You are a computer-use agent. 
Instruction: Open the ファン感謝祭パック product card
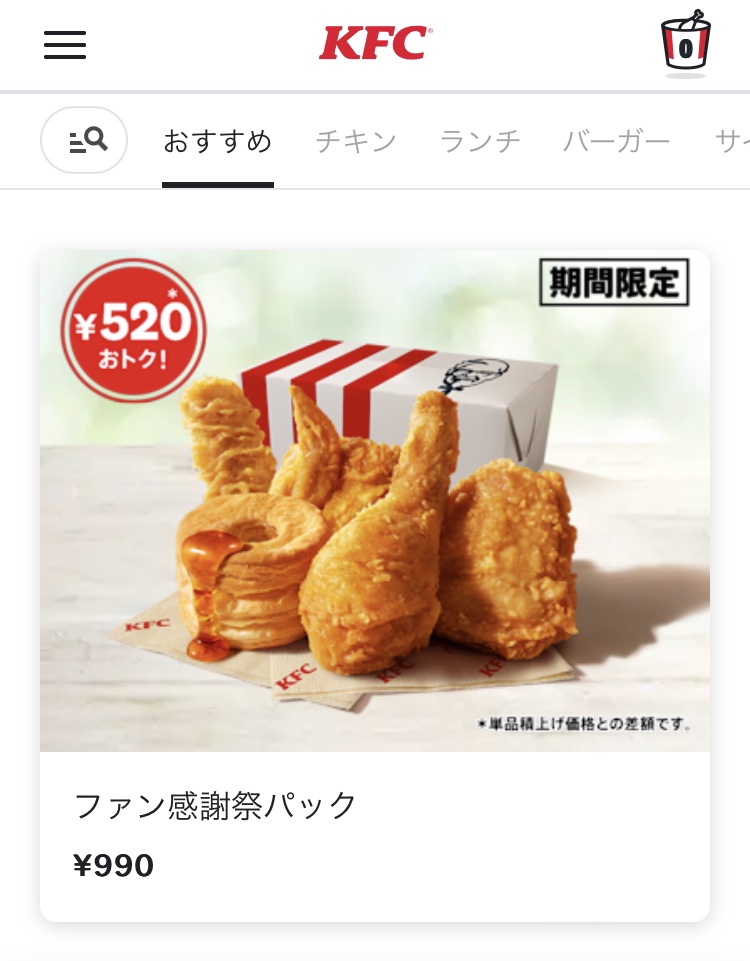pos(375,585)
